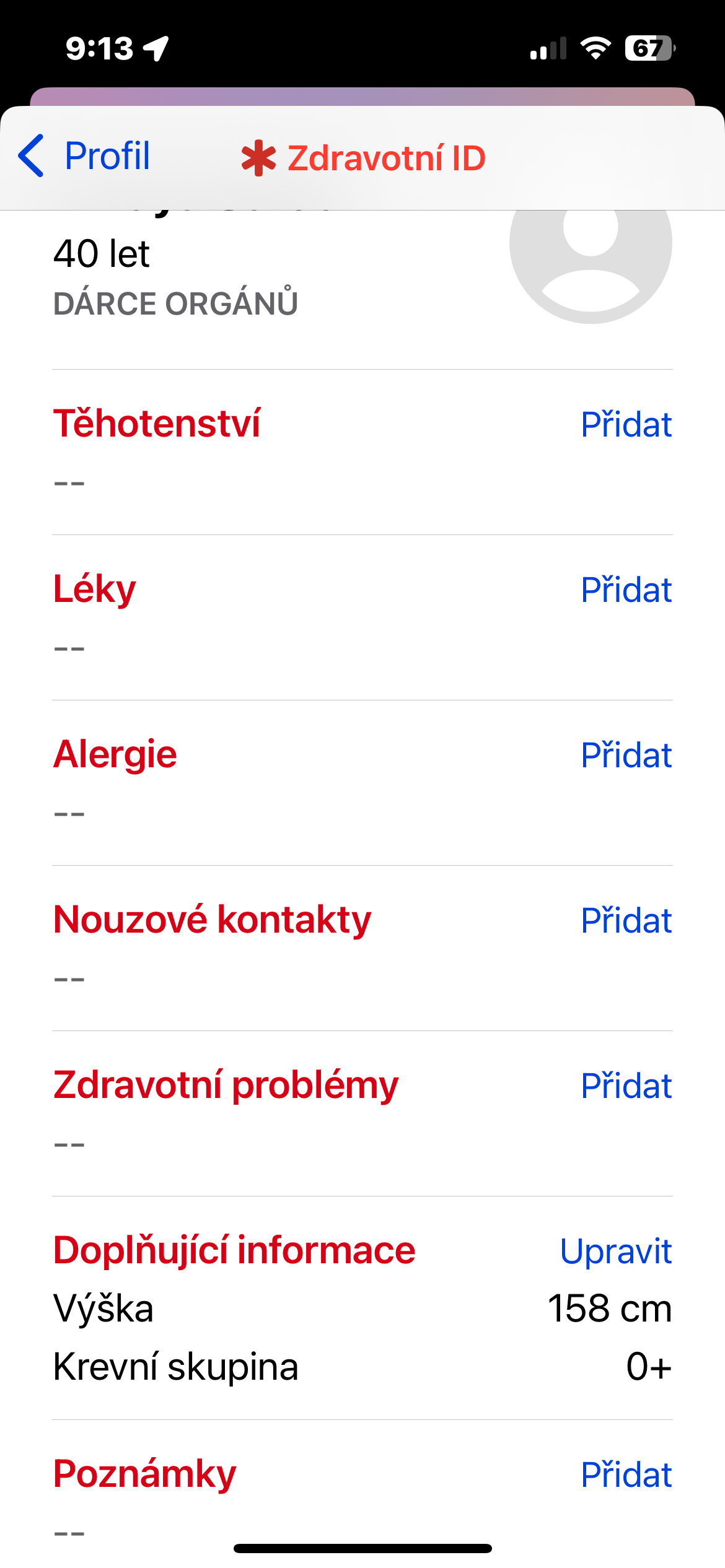Add a health problem under Zdravotní problémy
The image size is (725, 1568).
(x=626, y=1086)
